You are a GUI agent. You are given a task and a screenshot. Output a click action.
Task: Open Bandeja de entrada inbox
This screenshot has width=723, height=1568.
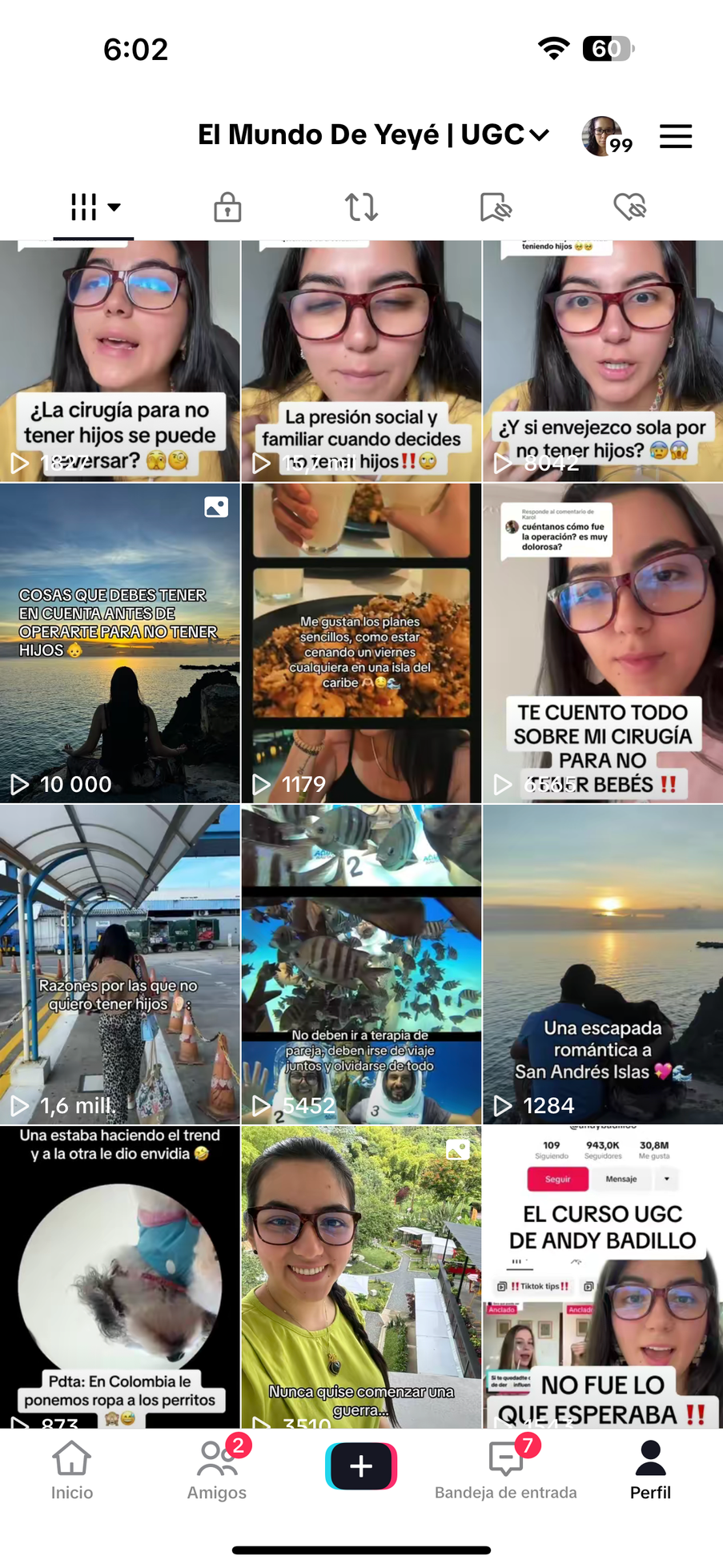(505, 1469)
